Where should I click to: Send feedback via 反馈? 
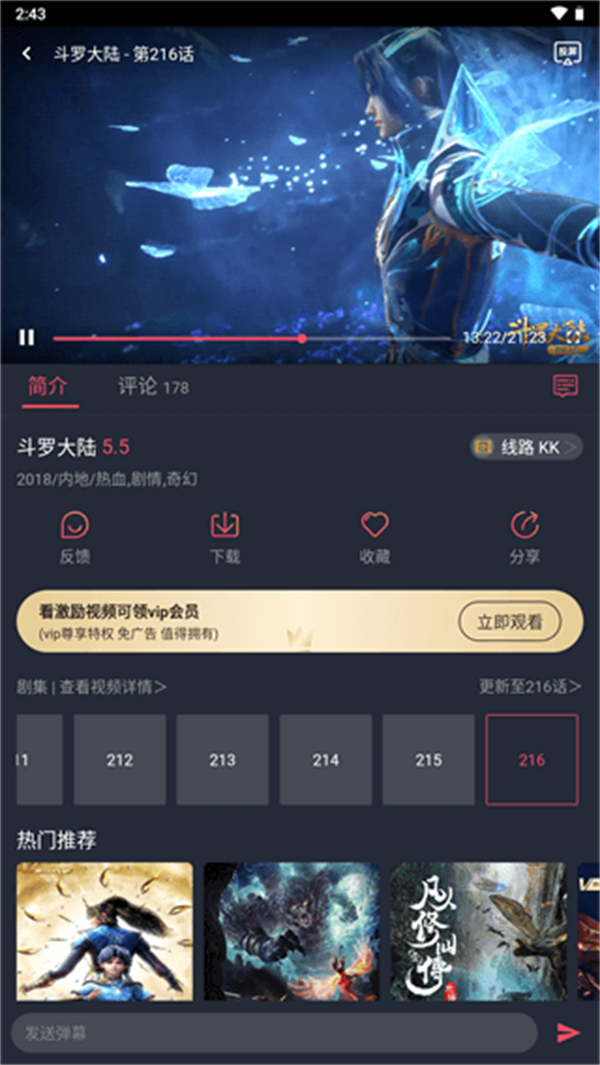pos(75,537)
